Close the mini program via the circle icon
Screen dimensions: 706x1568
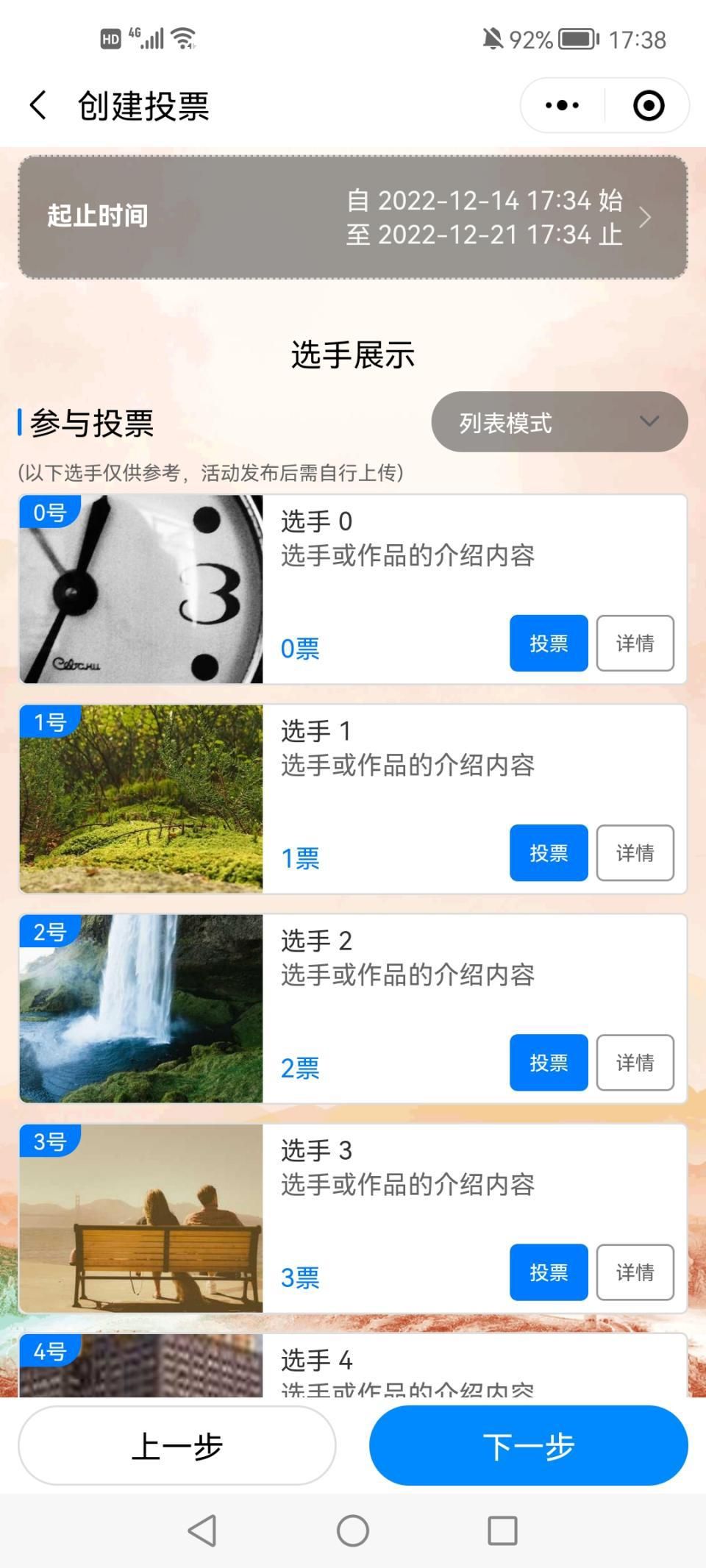tap(649, 105)
